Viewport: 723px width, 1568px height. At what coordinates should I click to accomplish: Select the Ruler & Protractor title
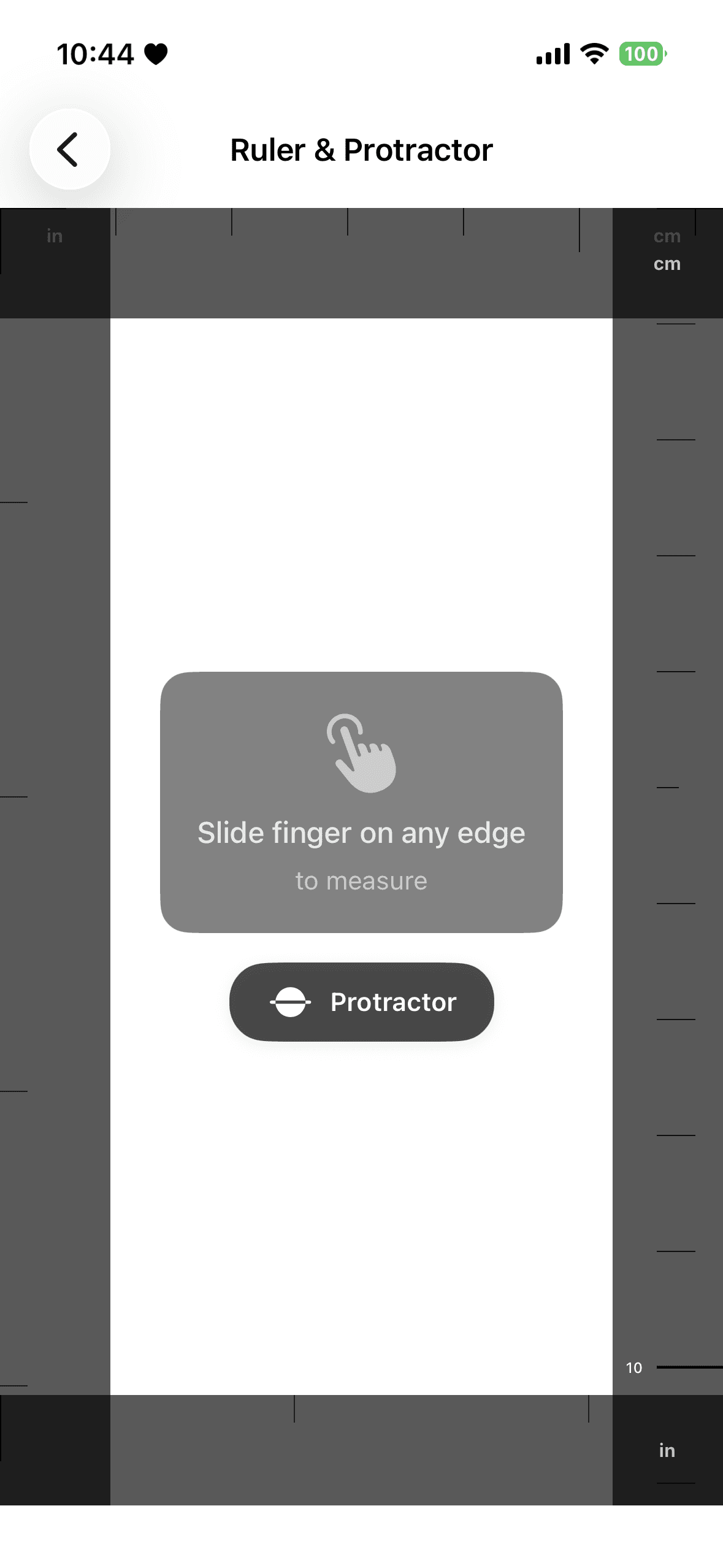361,150
